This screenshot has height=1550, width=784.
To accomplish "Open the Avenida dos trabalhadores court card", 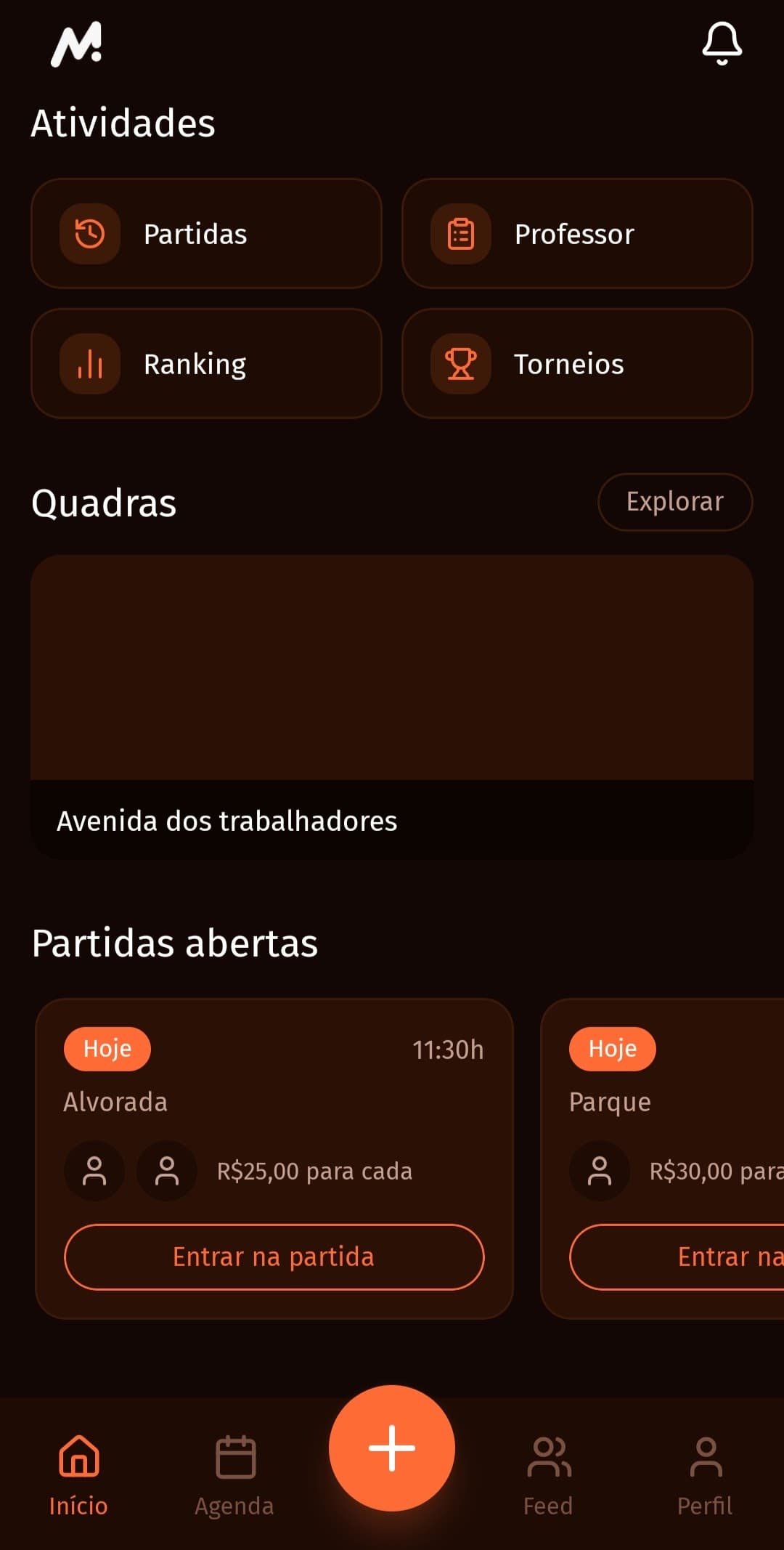I will coord(392,705).
